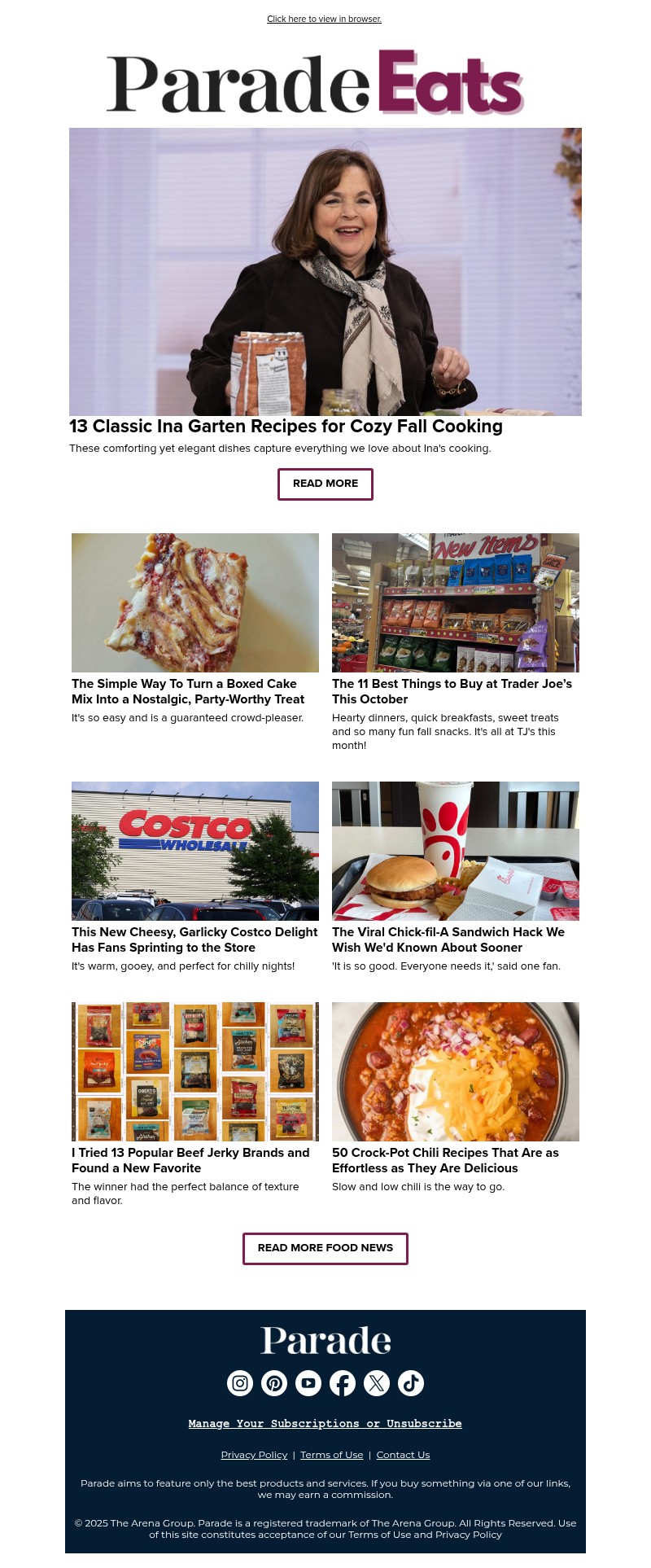Visit Parade's YouTube channel

tap(308, 1383)
